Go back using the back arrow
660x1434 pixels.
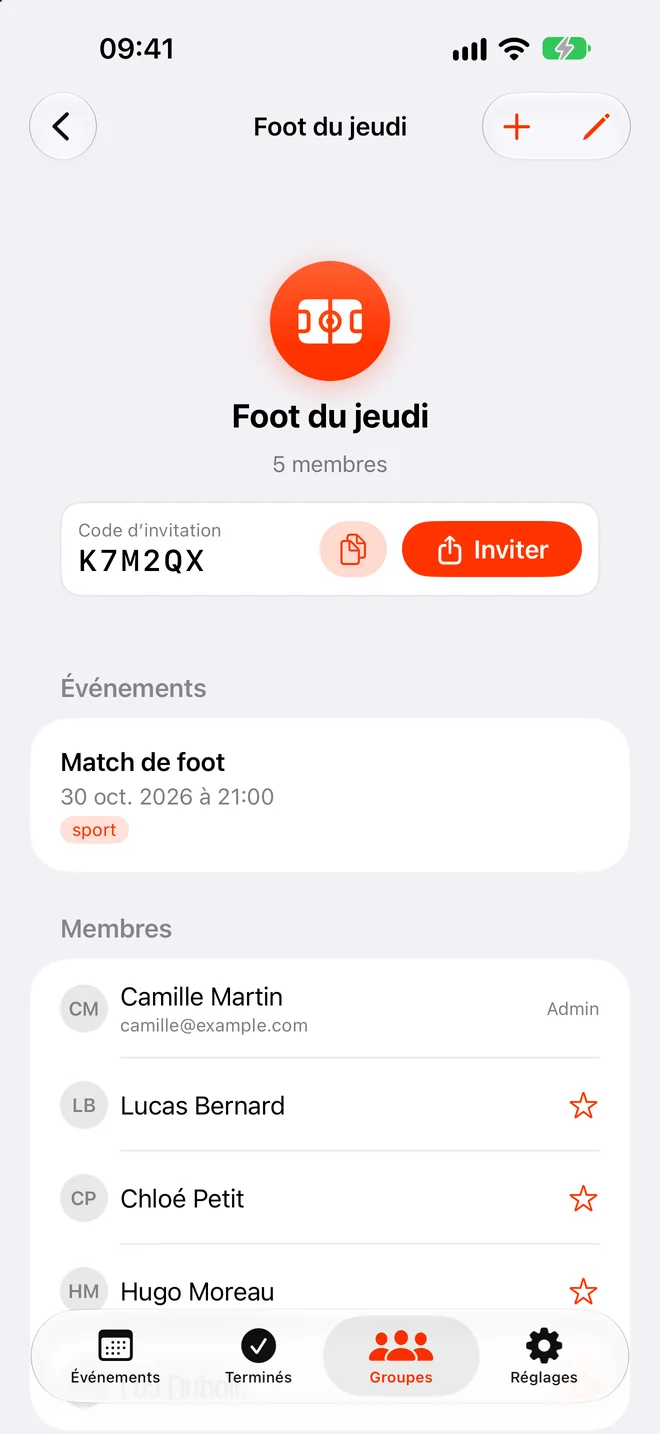point(63,127)
